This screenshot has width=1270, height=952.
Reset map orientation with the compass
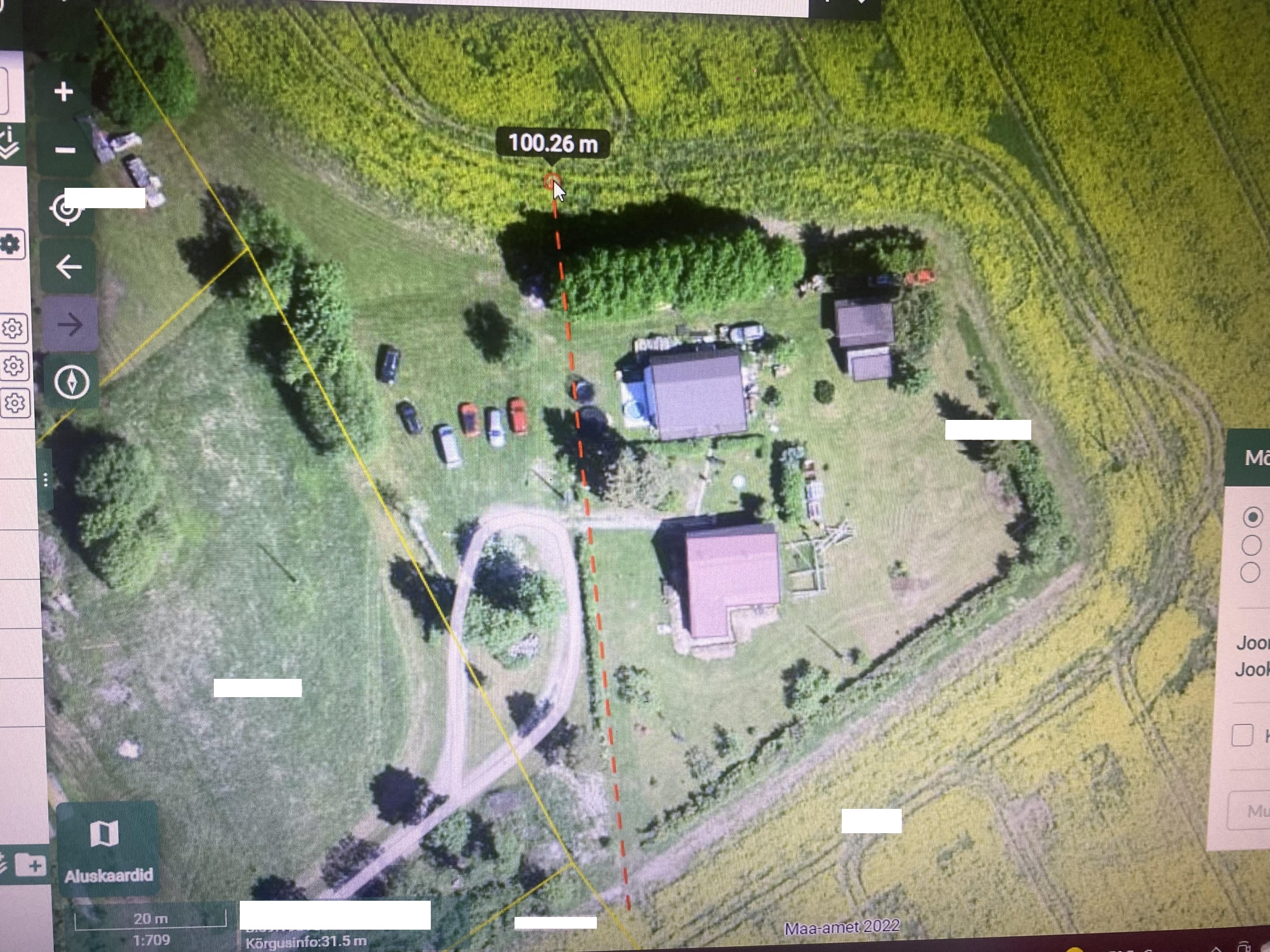pos(72,382)
